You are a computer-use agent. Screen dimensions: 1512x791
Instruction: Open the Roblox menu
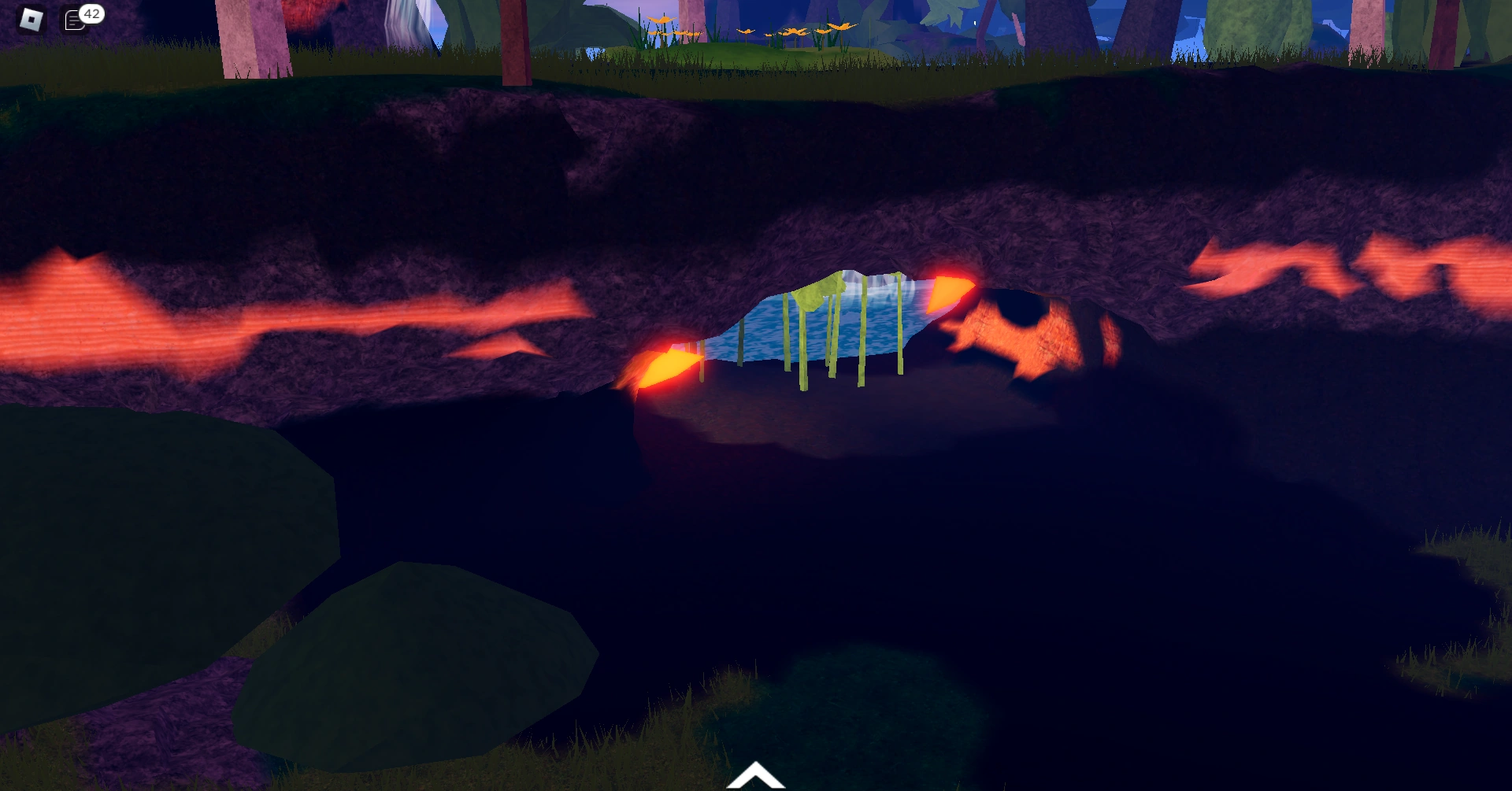click(31, 20)
